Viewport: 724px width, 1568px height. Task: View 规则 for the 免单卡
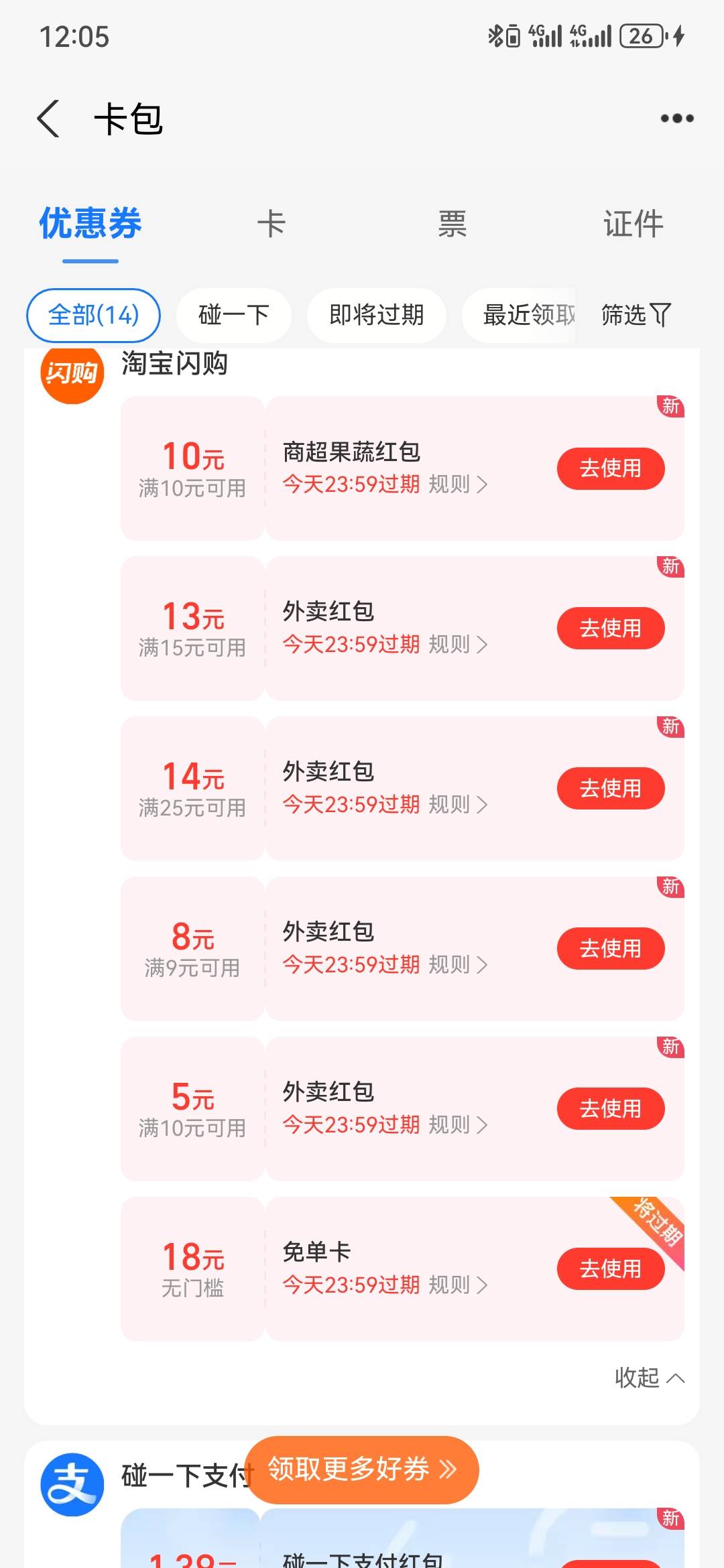point(458,1285)
